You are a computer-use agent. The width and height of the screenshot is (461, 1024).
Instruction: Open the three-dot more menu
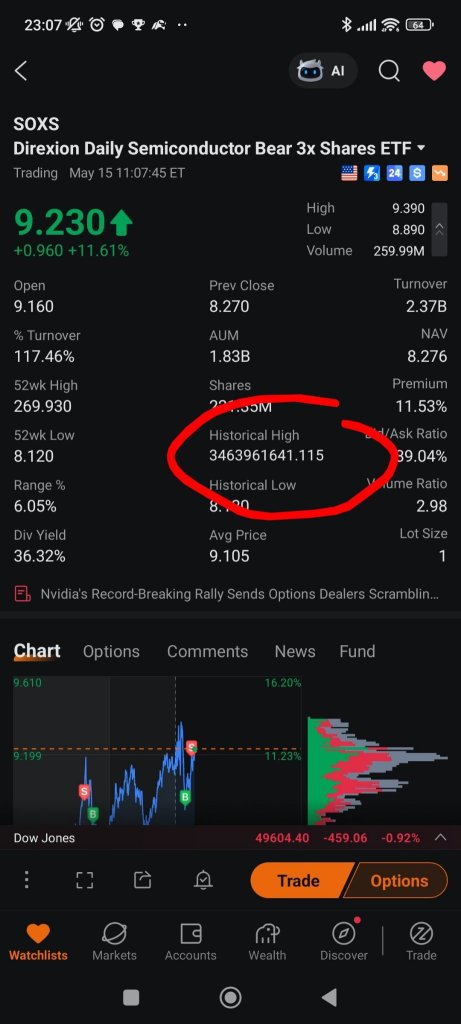[x=27, y=880]
